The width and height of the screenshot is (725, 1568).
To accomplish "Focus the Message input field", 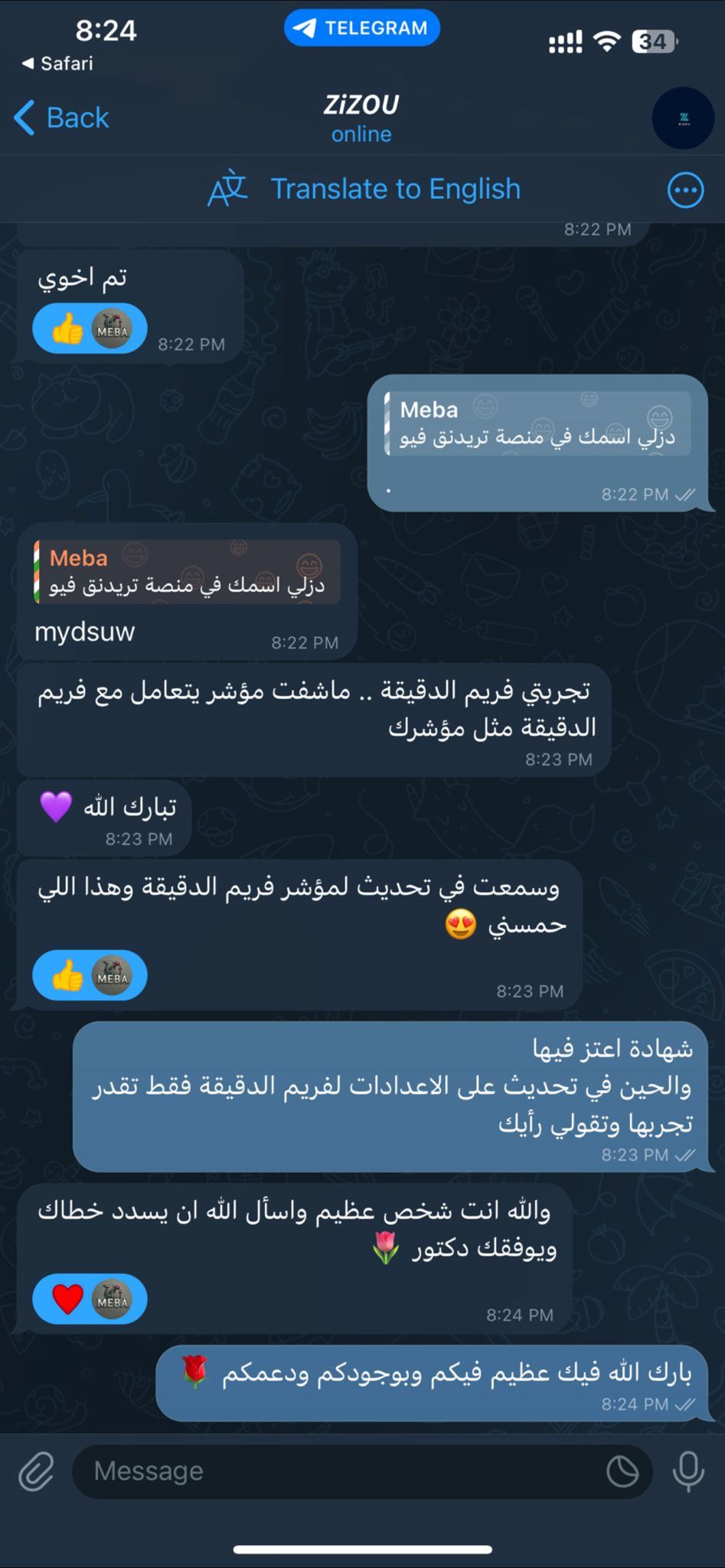I will (337, 1471).
